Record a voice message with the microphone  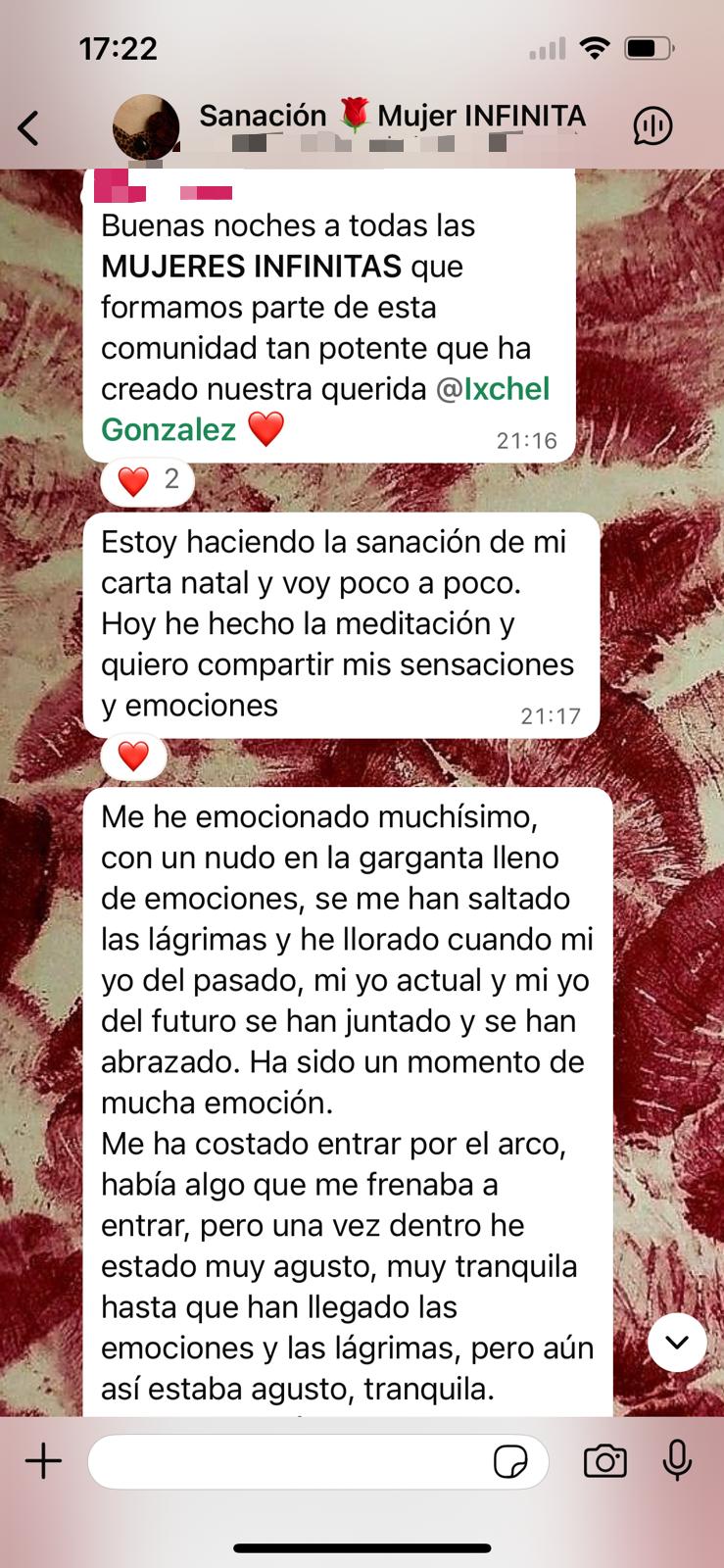click(677, 1462)
